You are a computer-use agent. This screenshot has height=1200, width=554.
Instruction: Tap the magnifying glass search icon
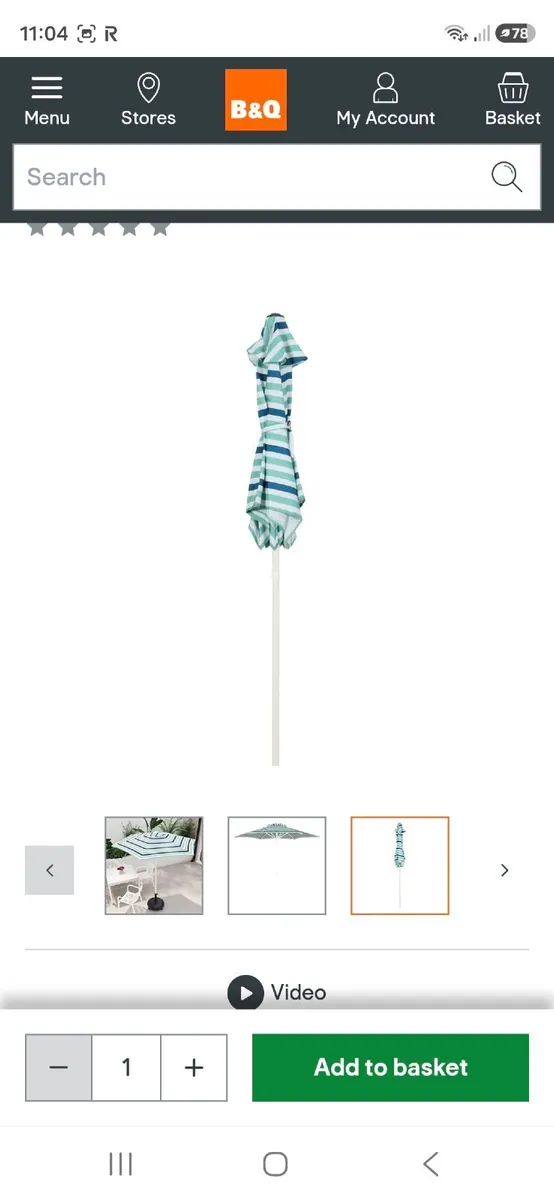coord(507,177)
